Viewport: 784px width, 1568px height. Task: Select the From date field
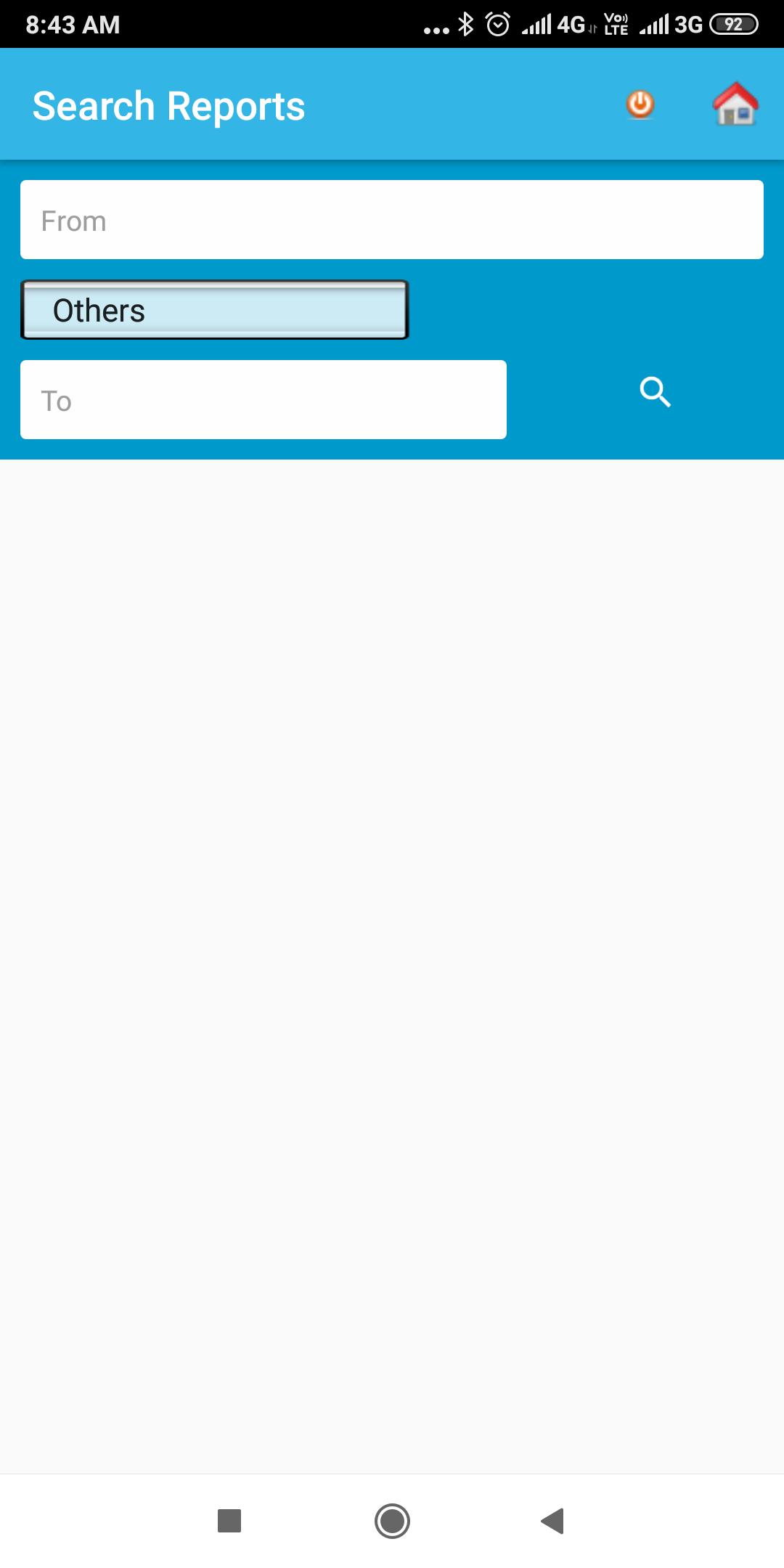pyautogui.click(x=391, y=220)
